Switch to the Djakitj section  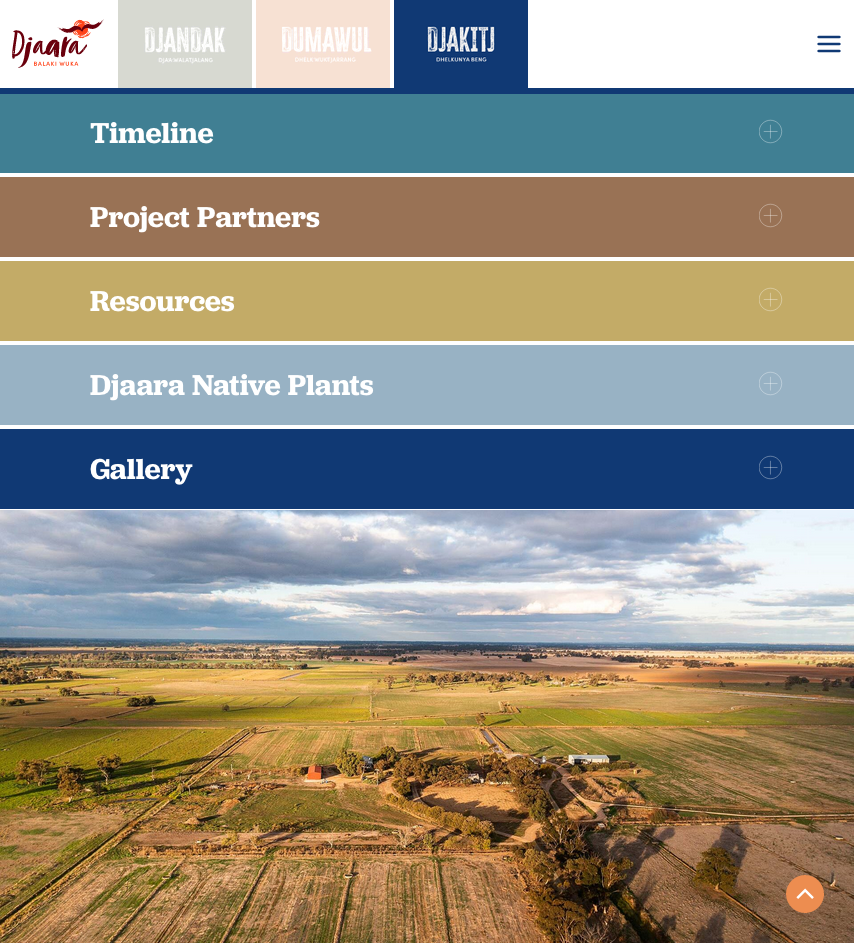tap(461, 44)
